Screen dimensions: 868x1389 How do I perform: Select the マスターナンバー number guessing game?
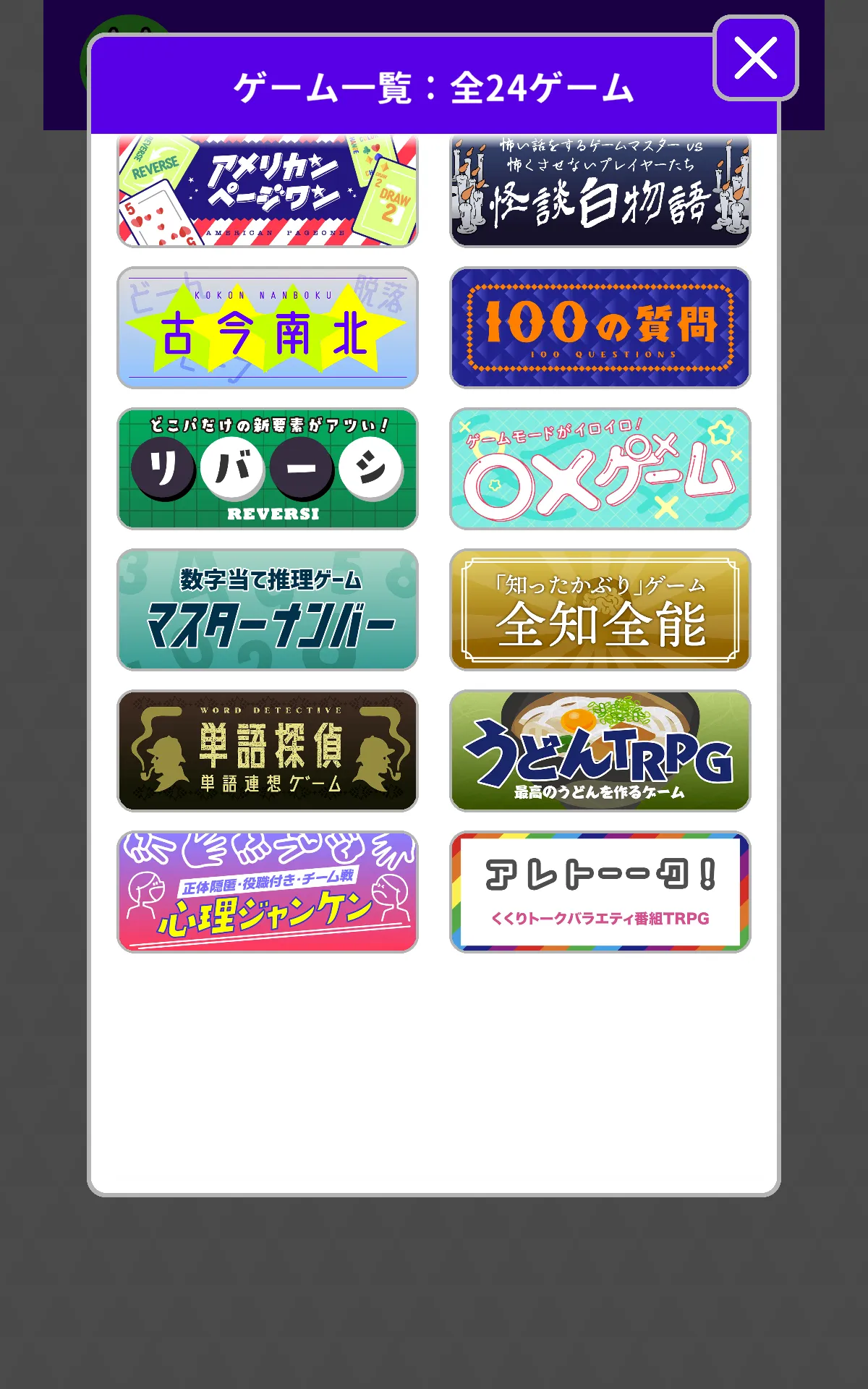[x=268, y=610]
